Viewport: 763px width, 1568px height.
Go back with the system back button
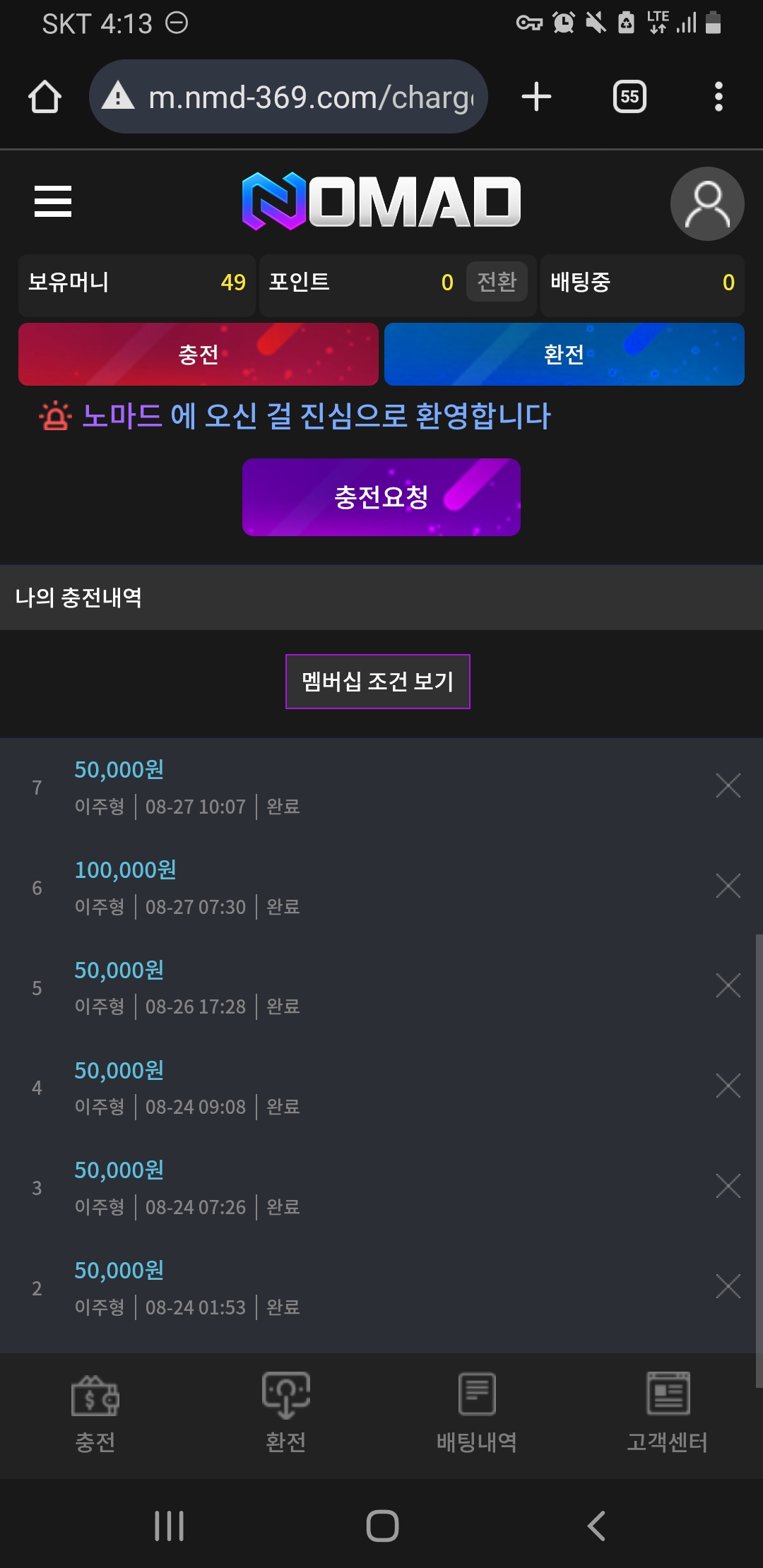[597, 1526]
